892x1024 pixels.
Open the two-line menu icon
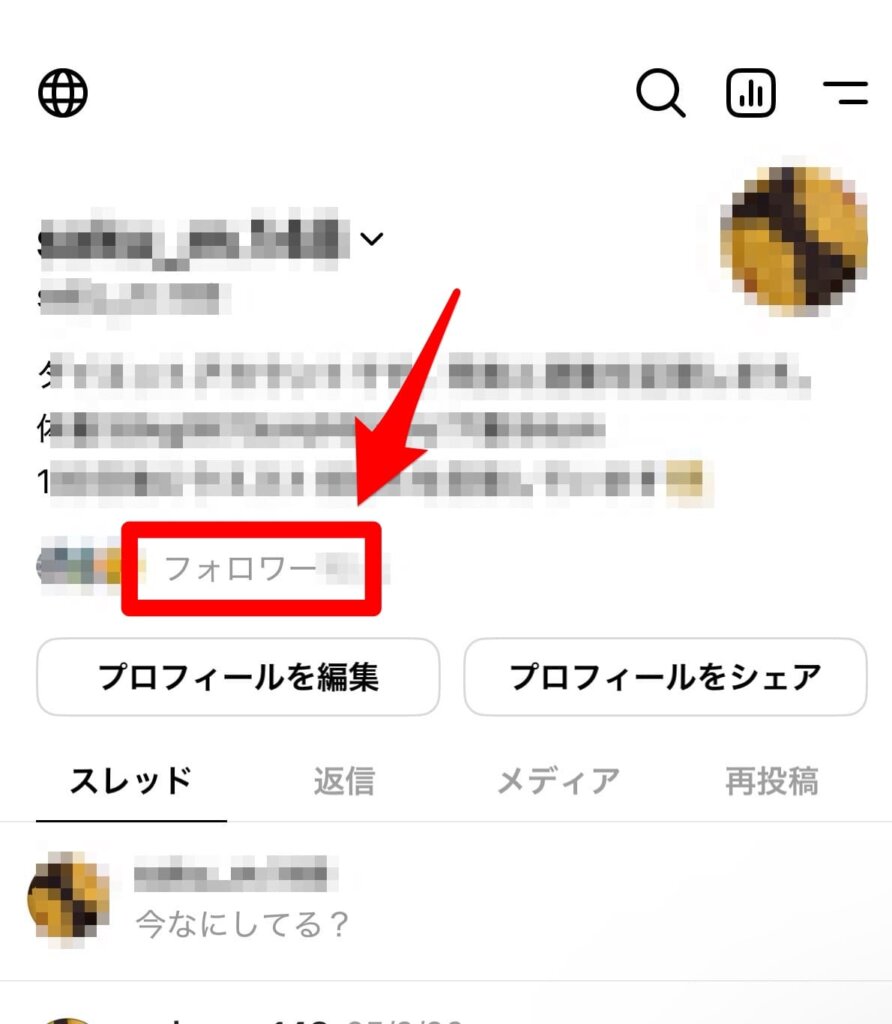pos(845,94)
